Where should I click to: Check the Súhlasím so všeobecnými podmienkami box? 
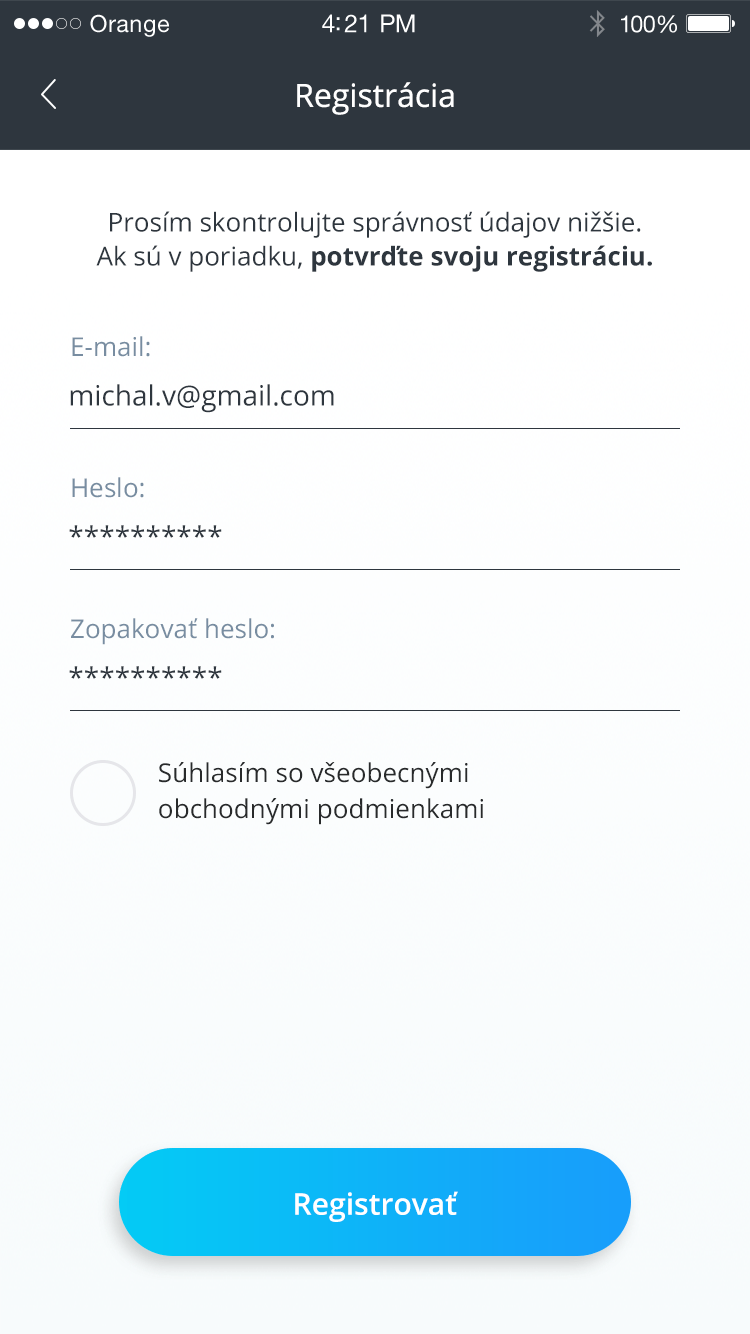coord(103,793)
